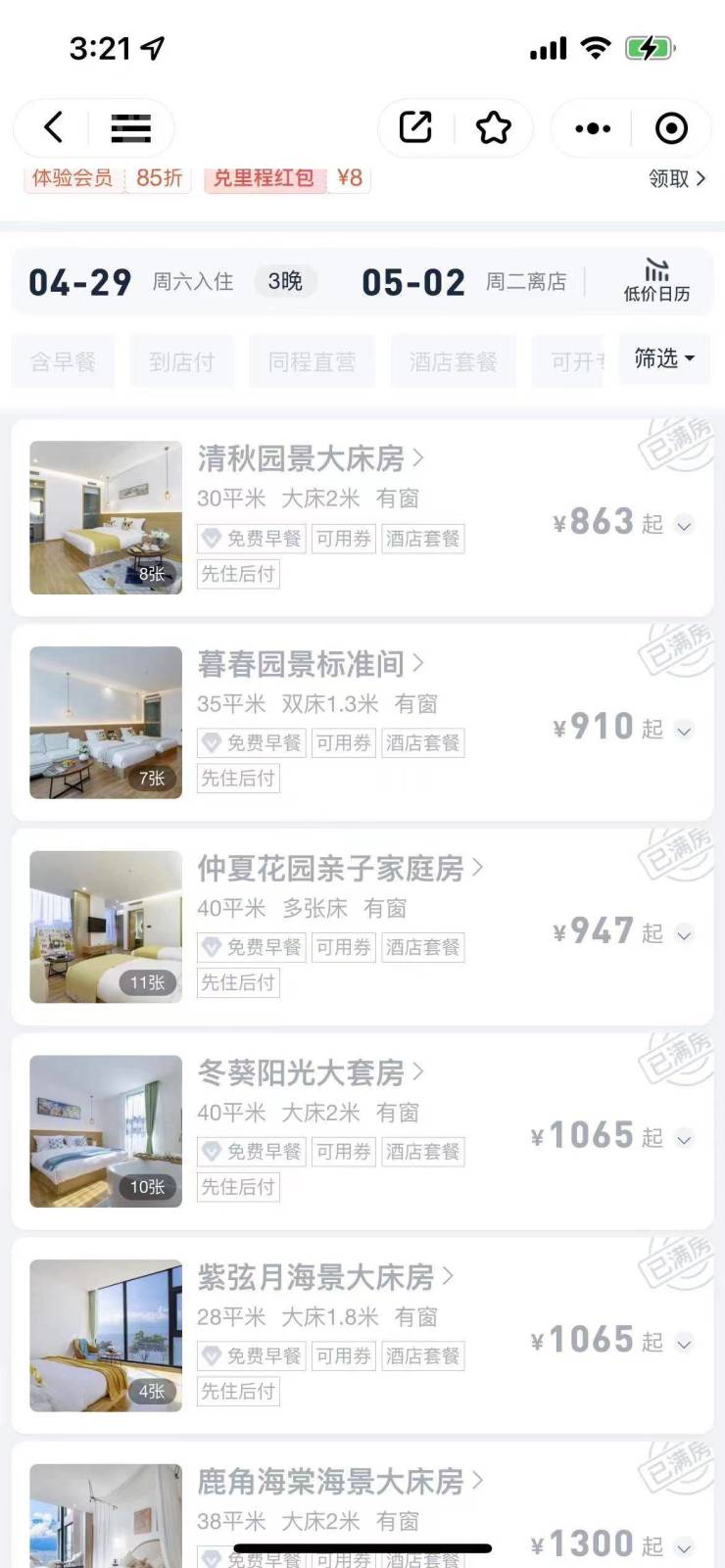Open the 筛选 filter dropdown

pyautogui.click(x=663, y=358)
